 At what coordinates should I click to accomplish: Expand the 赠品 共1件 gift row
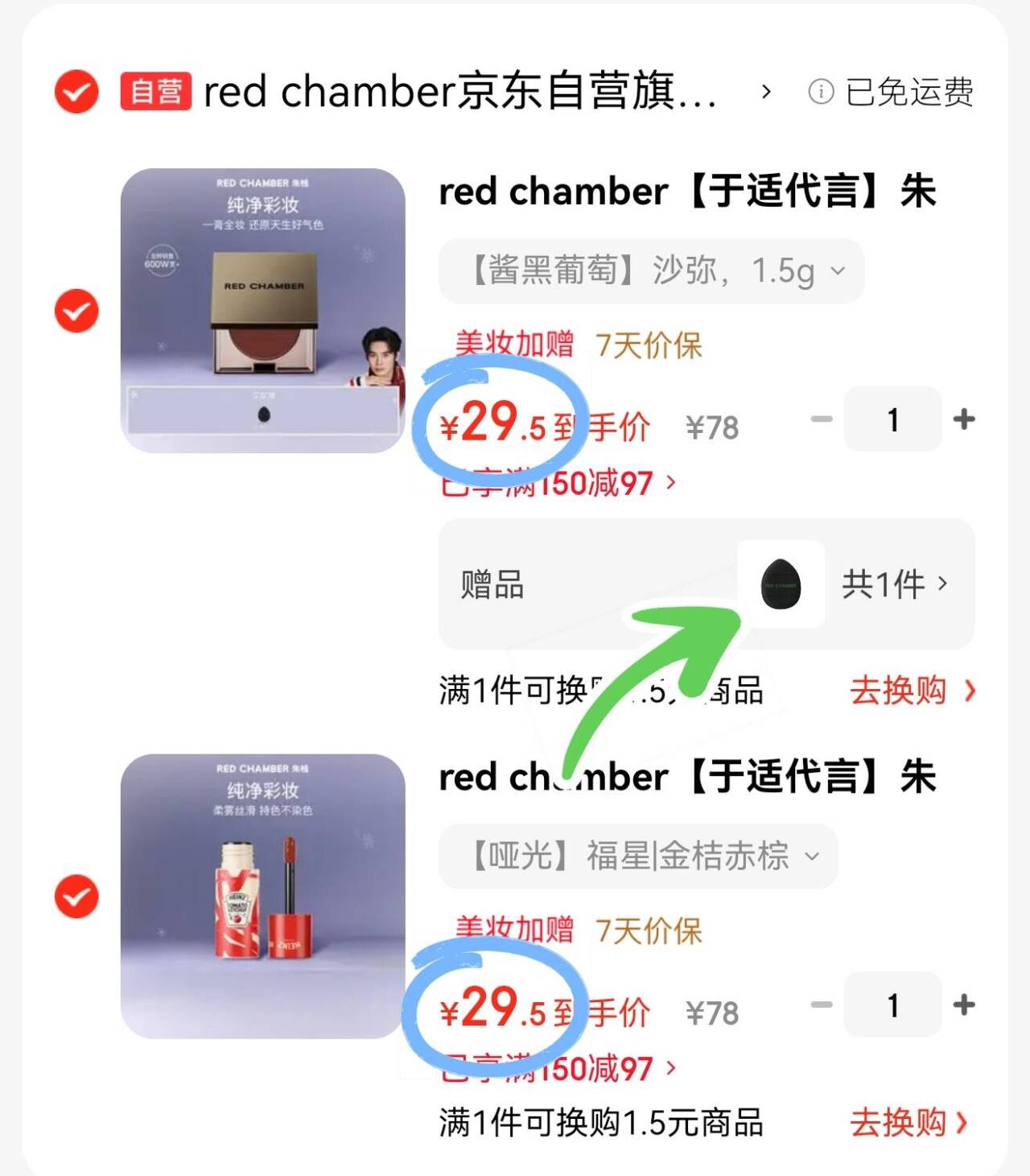pyautogui.click(x=895, y=584)
